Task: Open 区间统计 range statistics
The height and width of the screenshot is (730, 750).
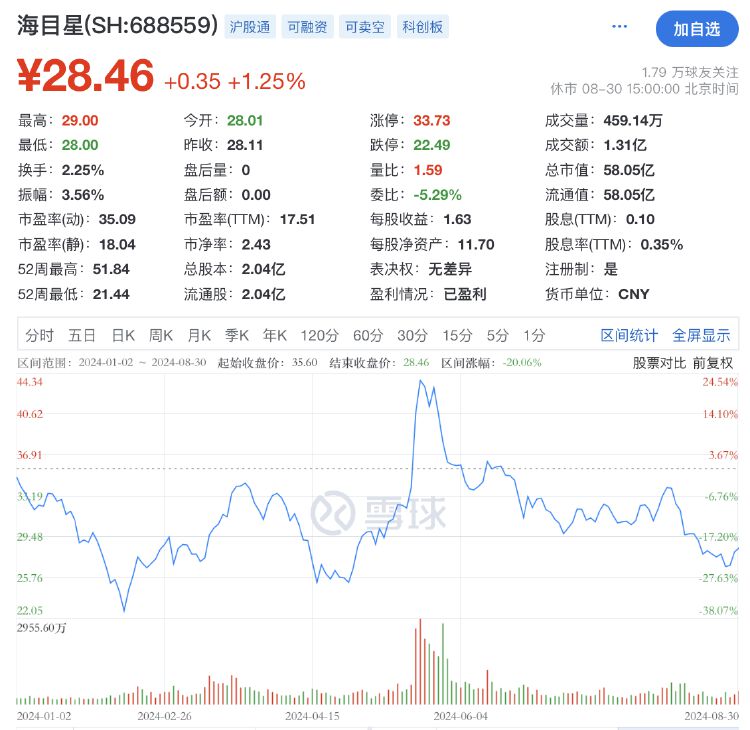Action: (629, 335)
